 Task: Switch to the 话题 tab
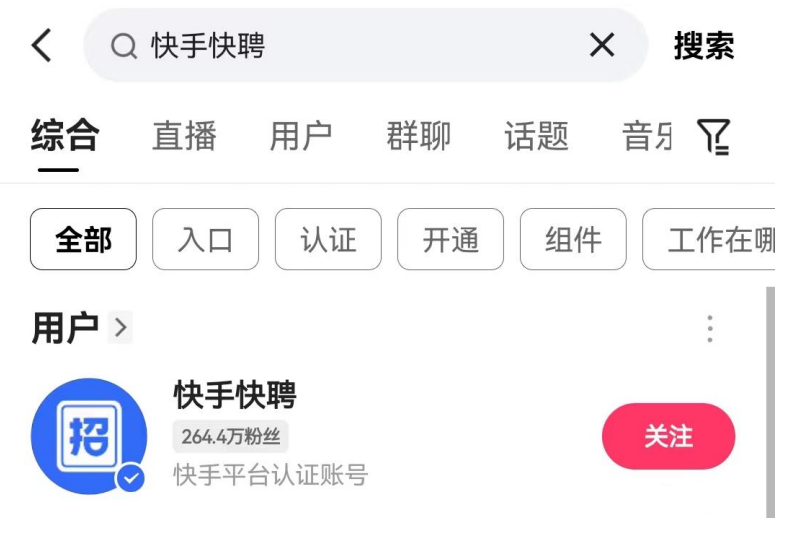pyautogui.click(x=537, y=136)
